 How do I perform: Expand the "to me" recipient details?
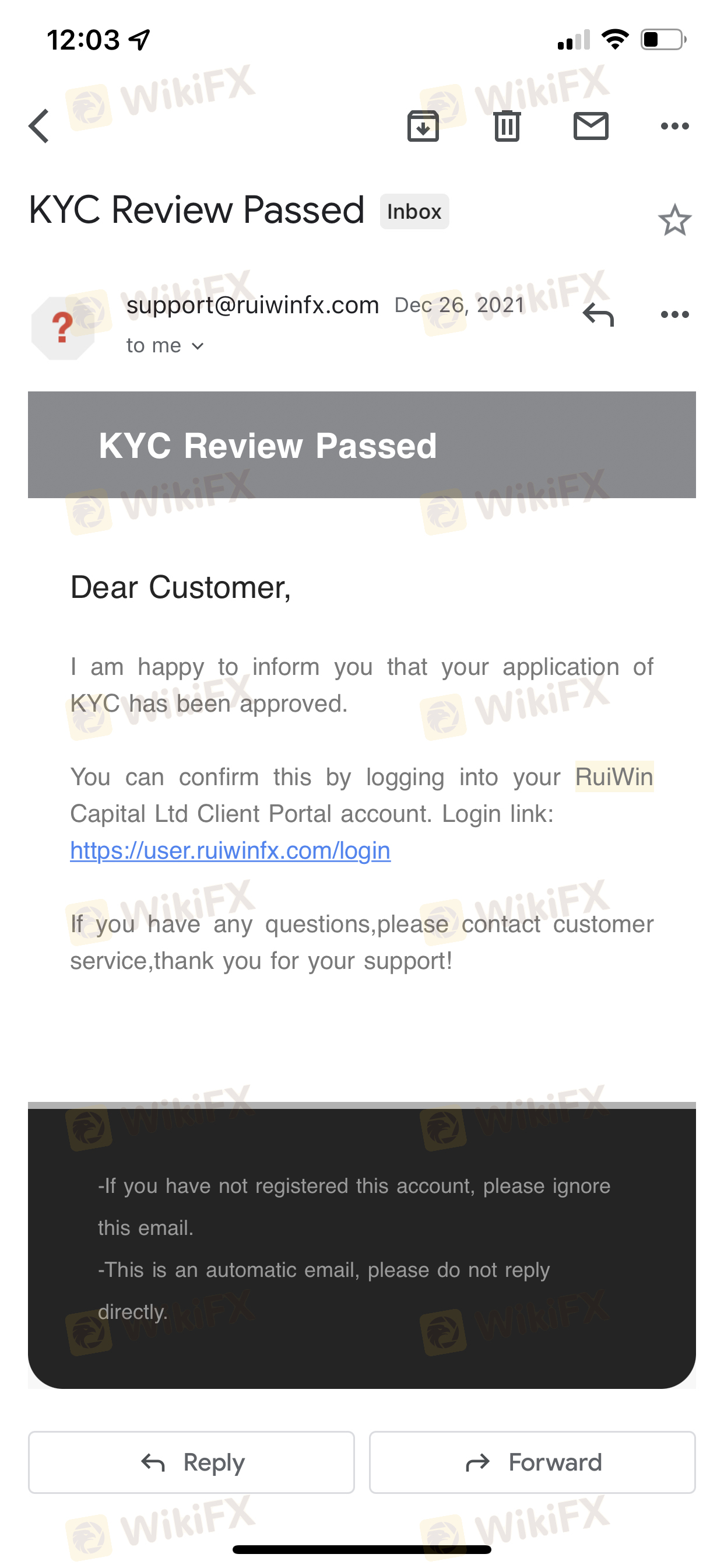pyautogui.click(x=165, y=346)
